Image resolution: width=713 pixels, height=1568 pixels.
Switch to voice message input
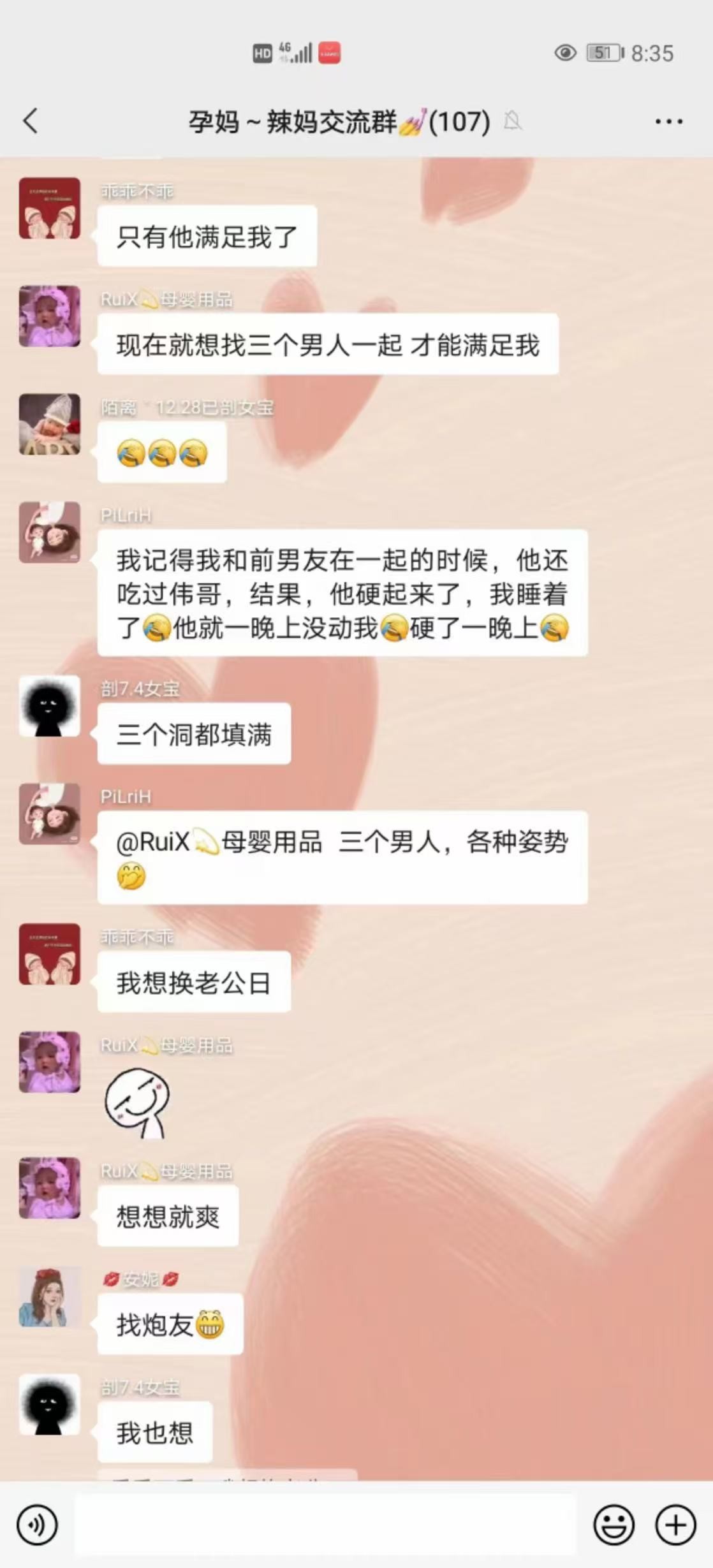click(37, 1525)
